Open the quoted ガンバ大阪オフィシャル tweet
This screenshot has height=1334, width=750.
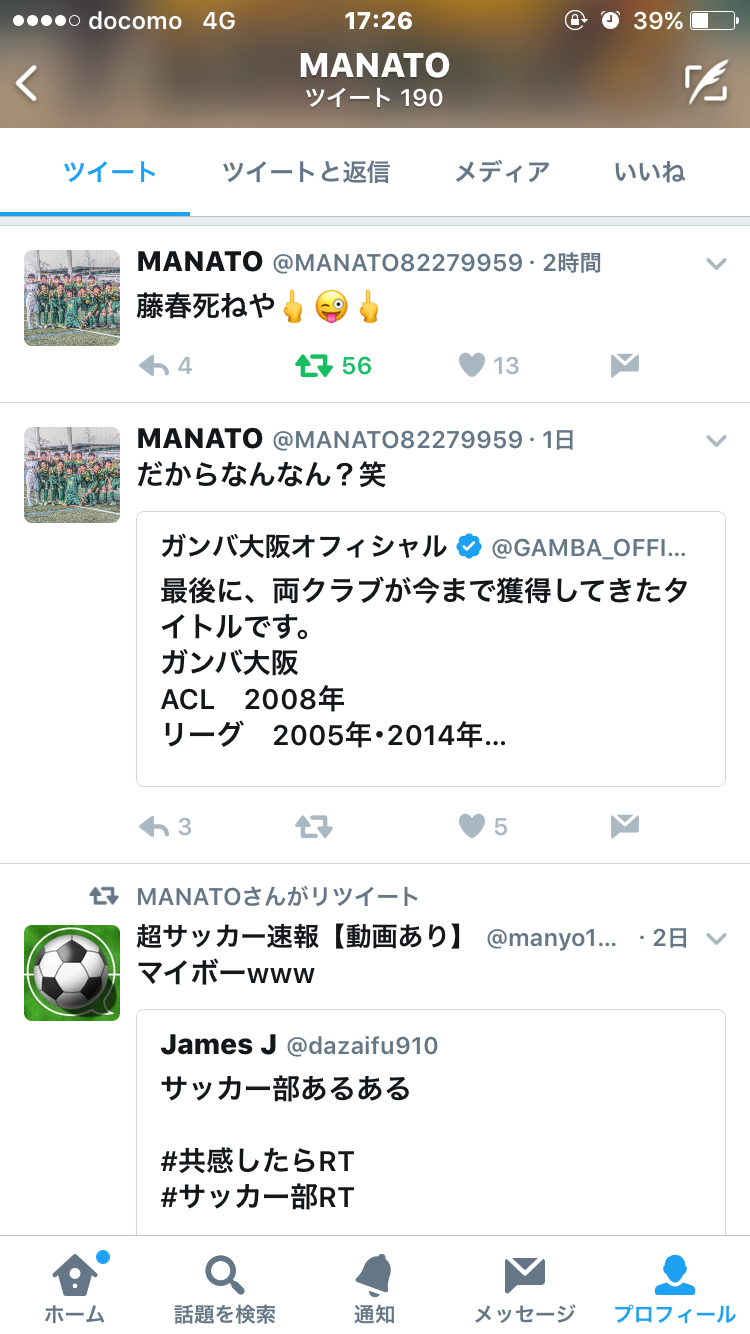(x=430, y=648)
